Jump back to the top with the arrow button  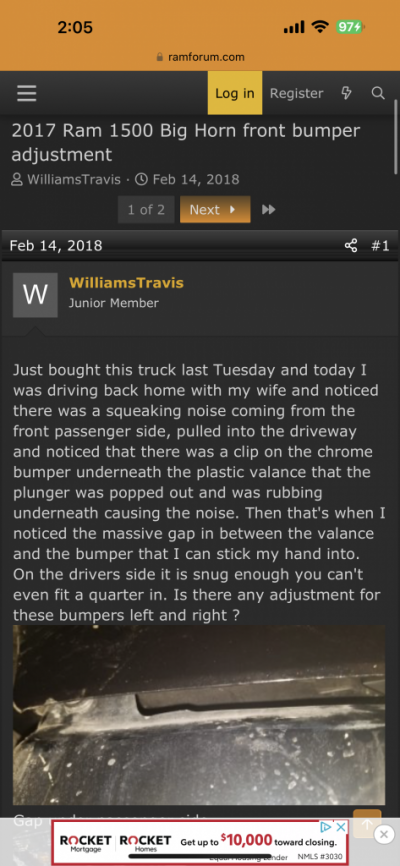tap(367, 823)
